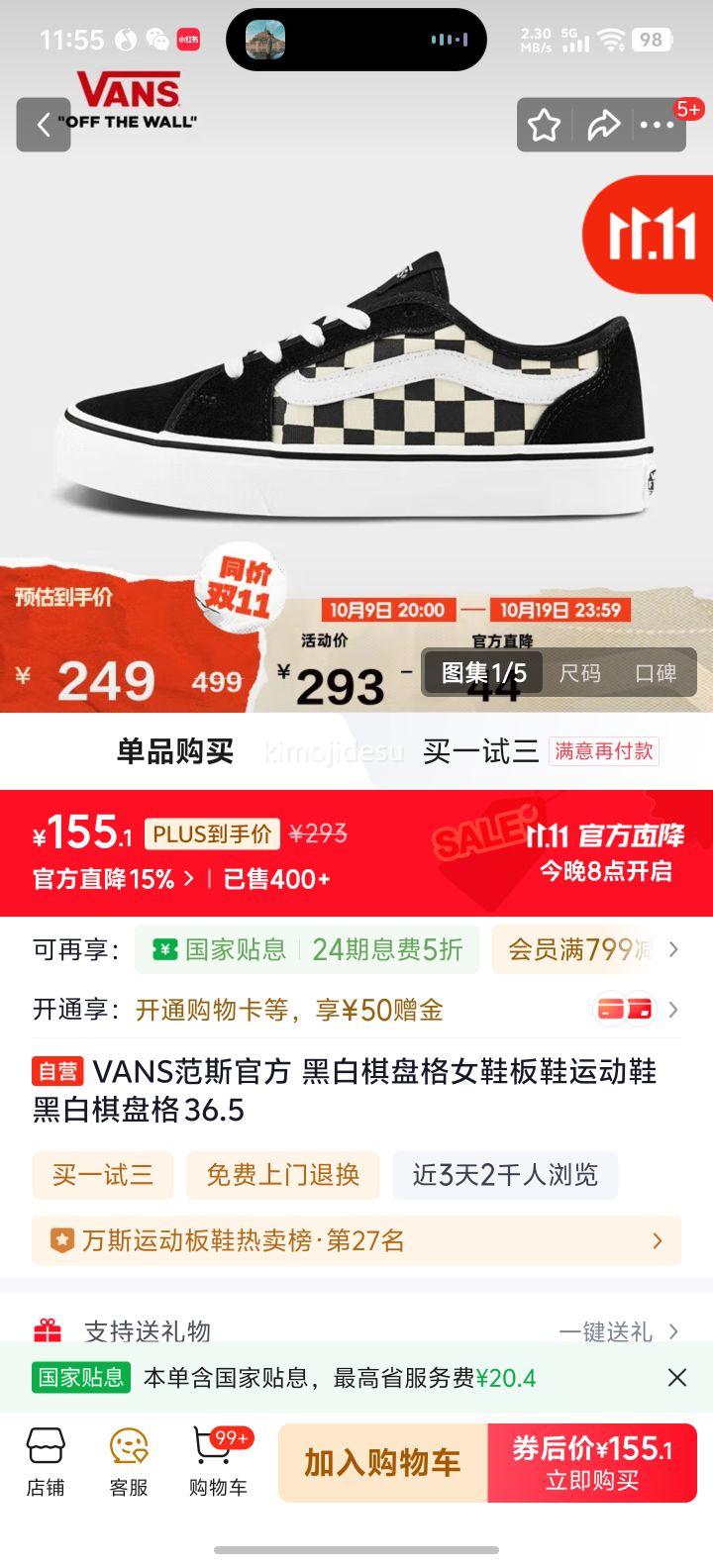The image size is (713, 1568).
Task: Tap the 免费上门退换 service chip
Action: 282,1175
